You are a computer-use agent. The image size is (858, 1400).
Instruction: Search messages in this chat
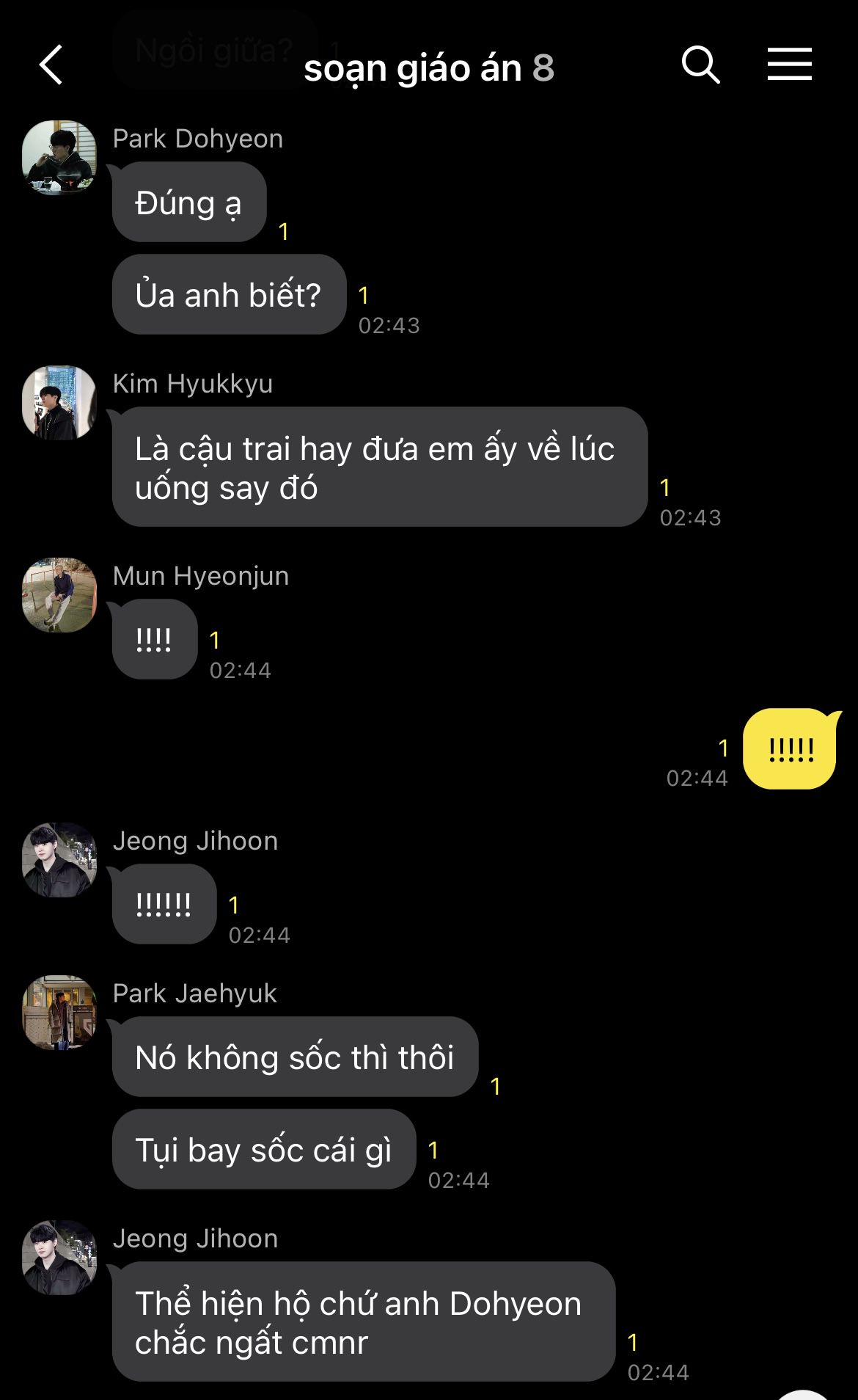700,65
